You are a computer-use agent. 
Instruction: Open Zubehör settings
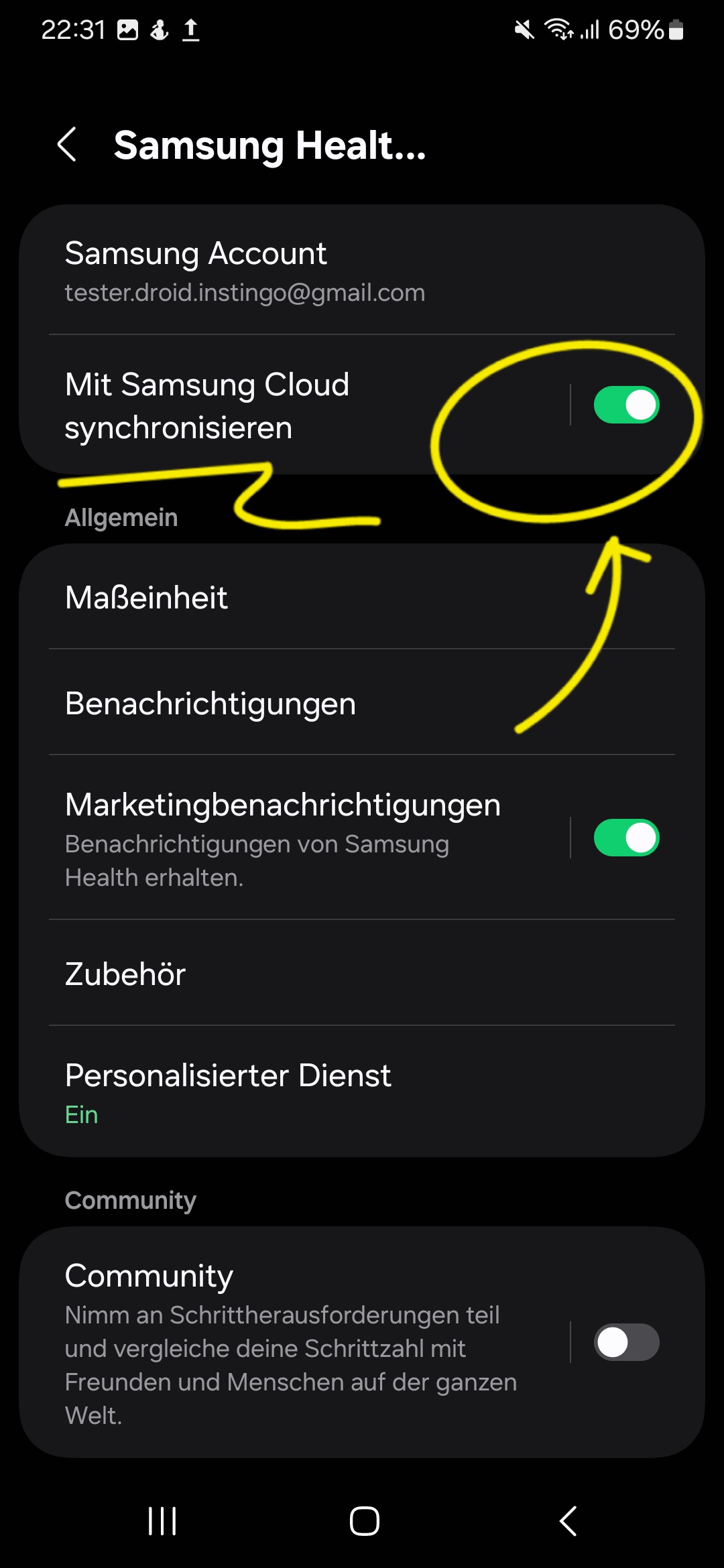[362, 973]
